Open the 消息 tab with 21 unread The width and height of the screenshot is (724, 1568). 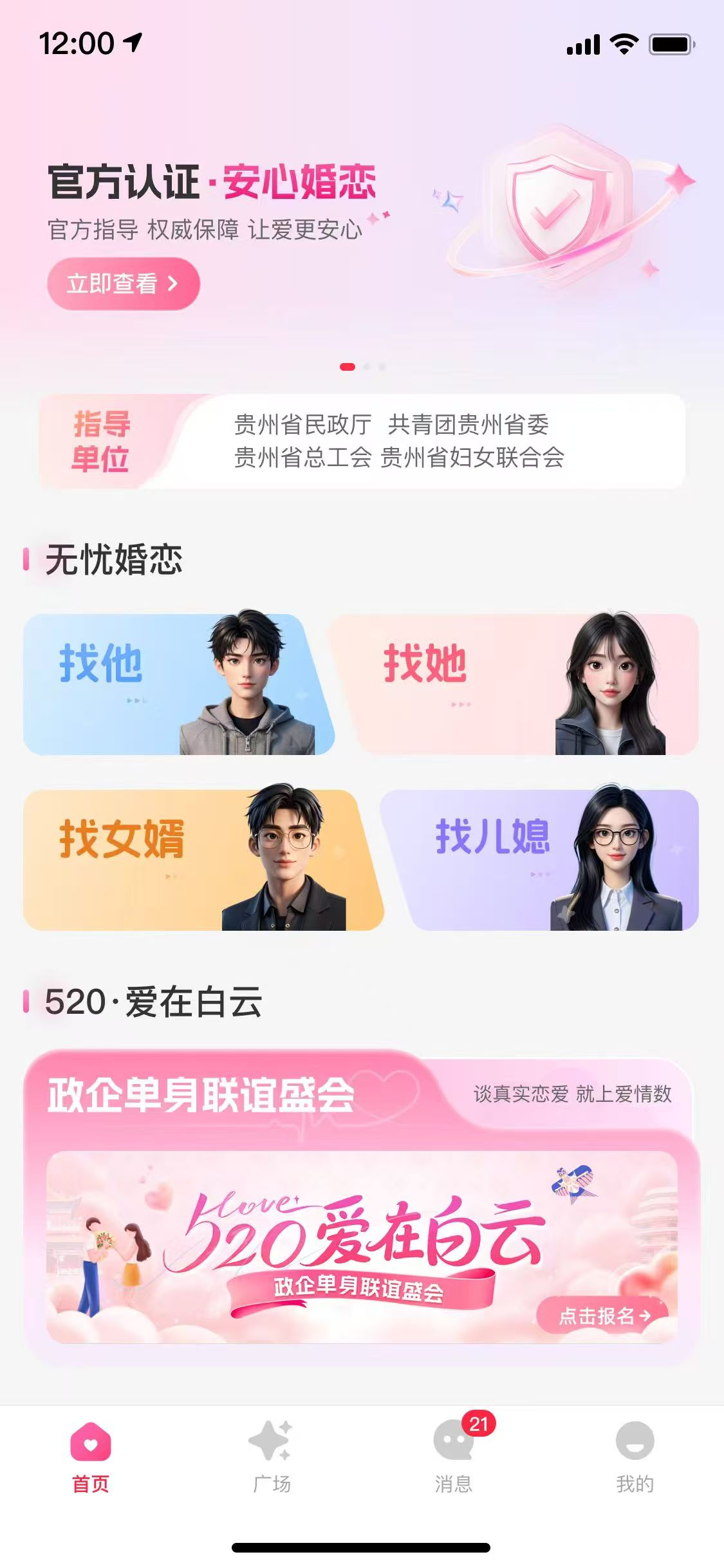pos(454,1456)
